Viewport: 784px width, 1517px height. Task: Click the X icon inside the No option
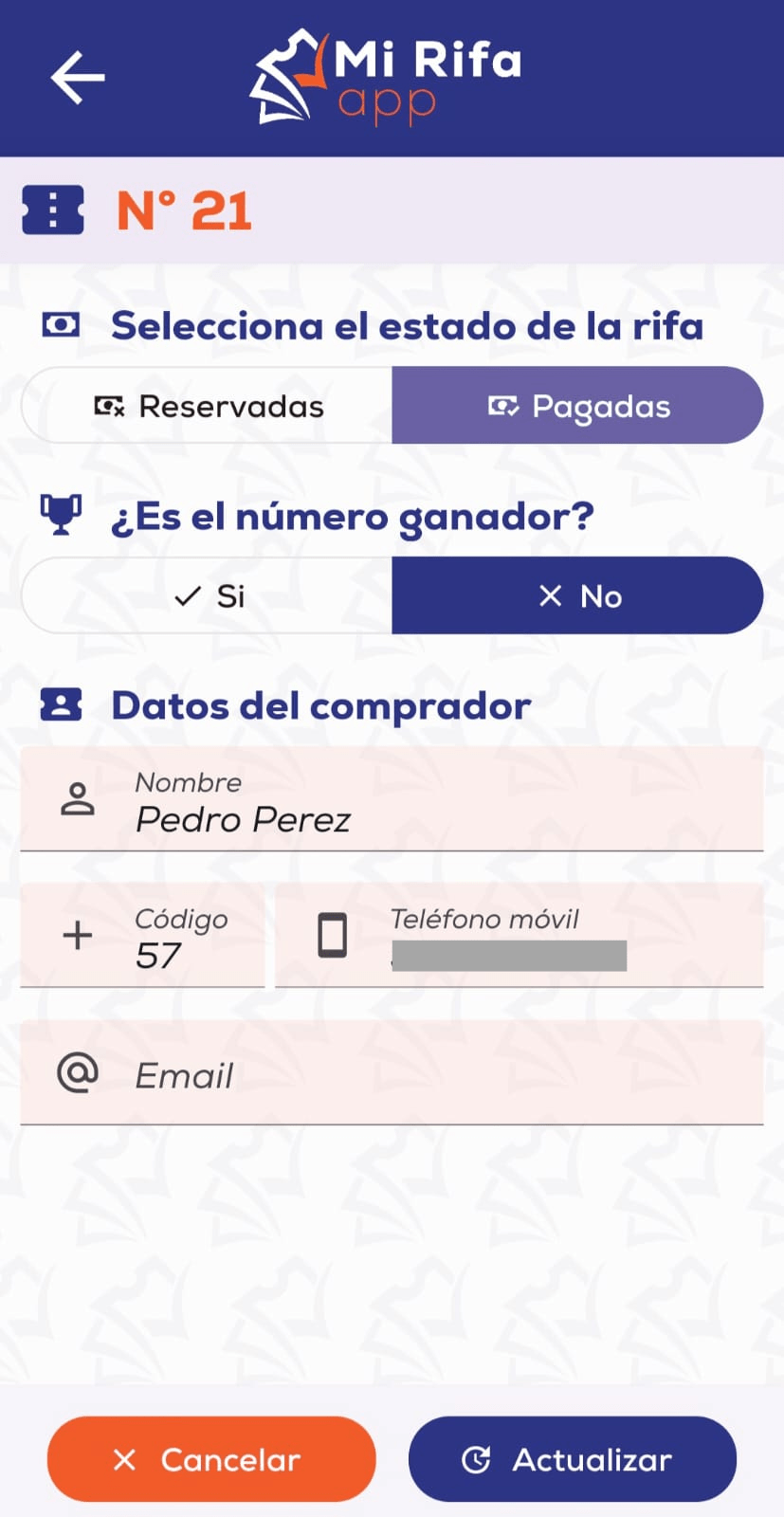[550, 595]
